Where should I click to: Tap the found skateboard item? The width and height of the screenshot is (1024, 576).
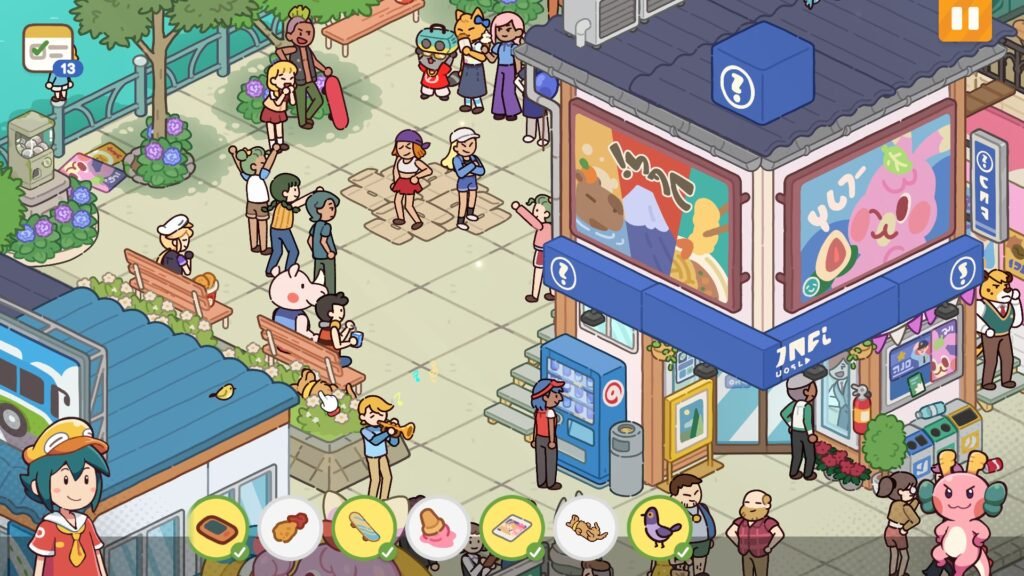tap(363, 527)
